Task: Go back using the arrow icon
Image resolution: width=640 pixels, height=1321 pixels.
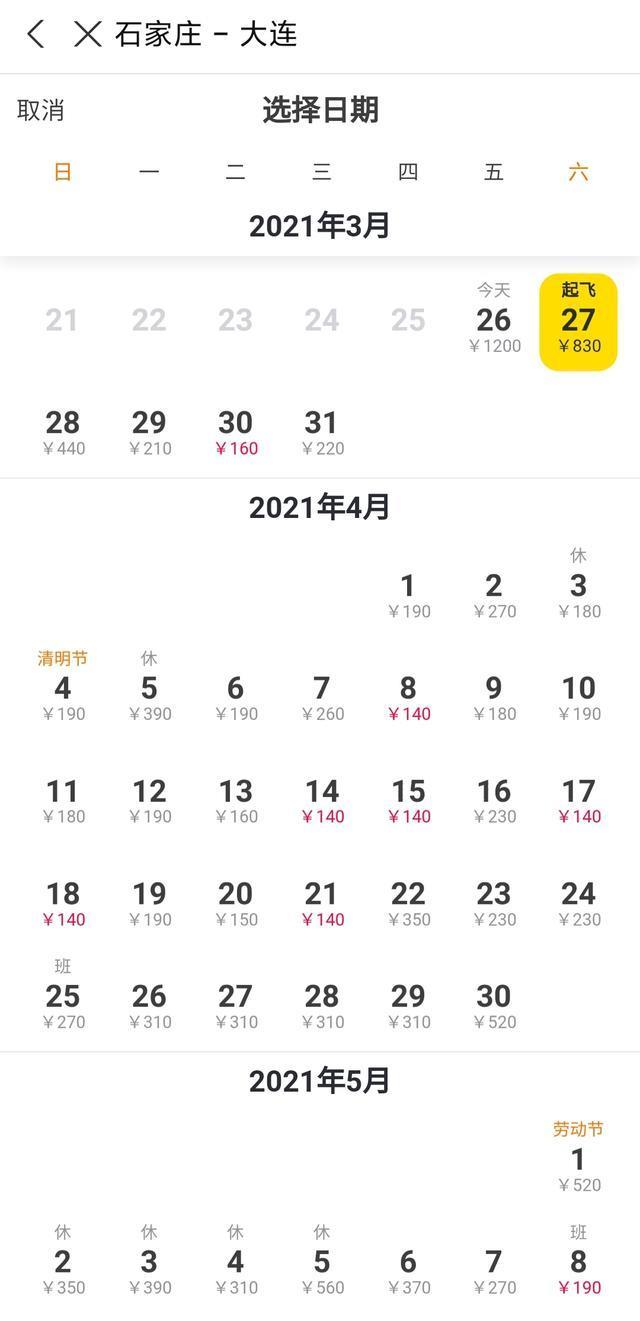Action: pyautogui.click(x=36, y=34)
